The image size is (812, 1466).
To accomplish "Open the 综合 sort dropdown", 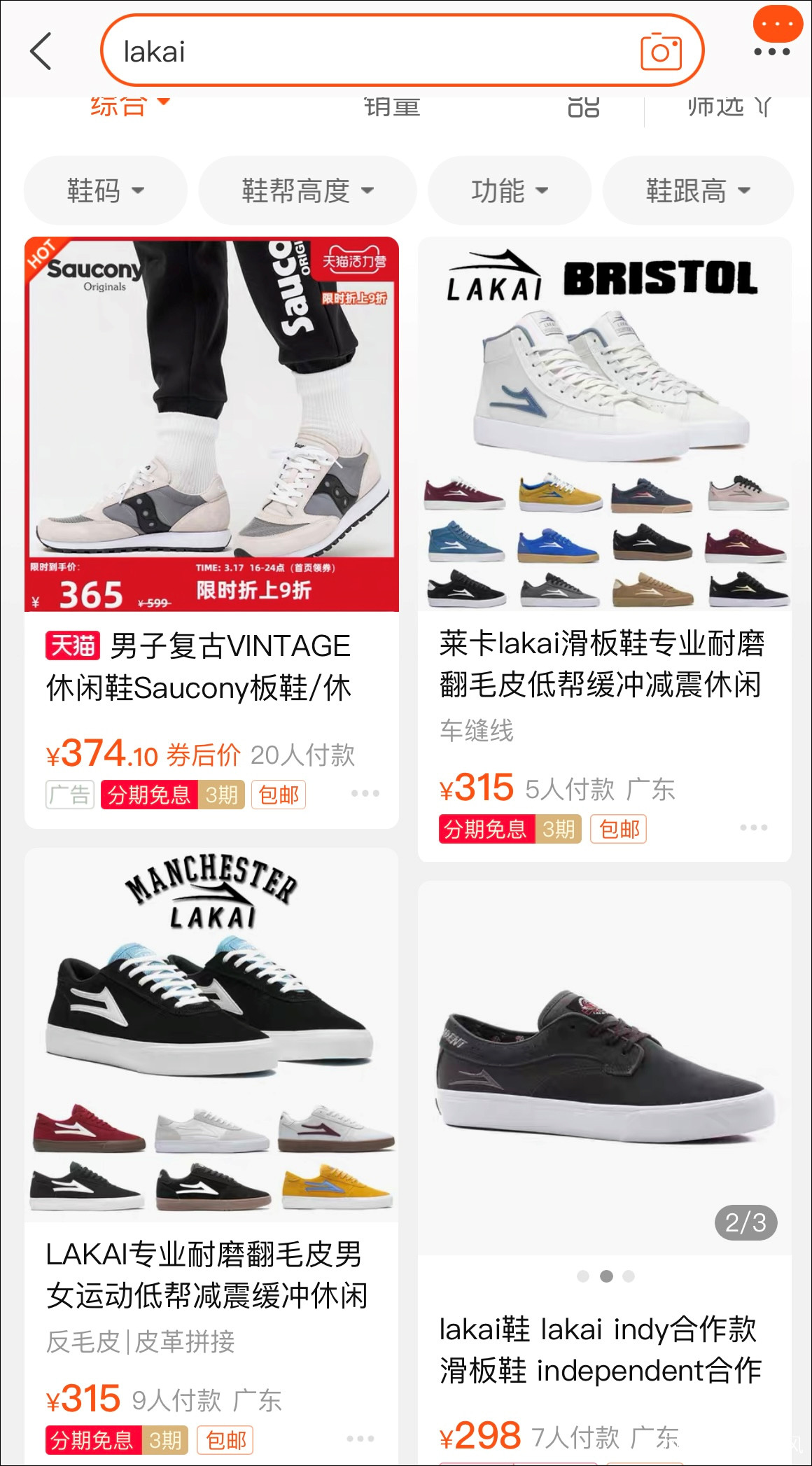I will click(129, 106).
